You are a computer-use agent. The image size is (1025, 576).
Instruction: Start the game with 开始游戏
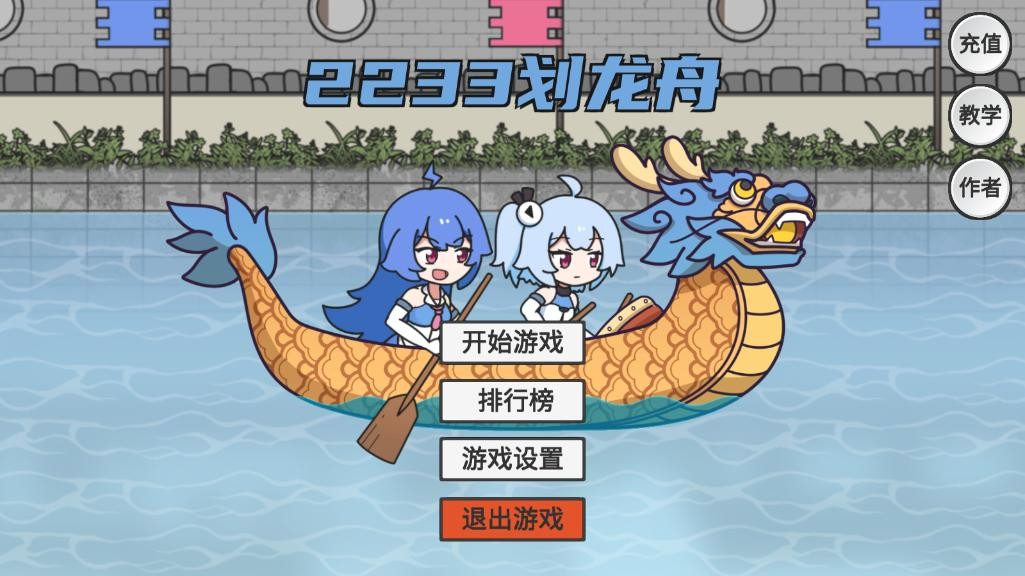pyautogui.click(x=512, y=343)
